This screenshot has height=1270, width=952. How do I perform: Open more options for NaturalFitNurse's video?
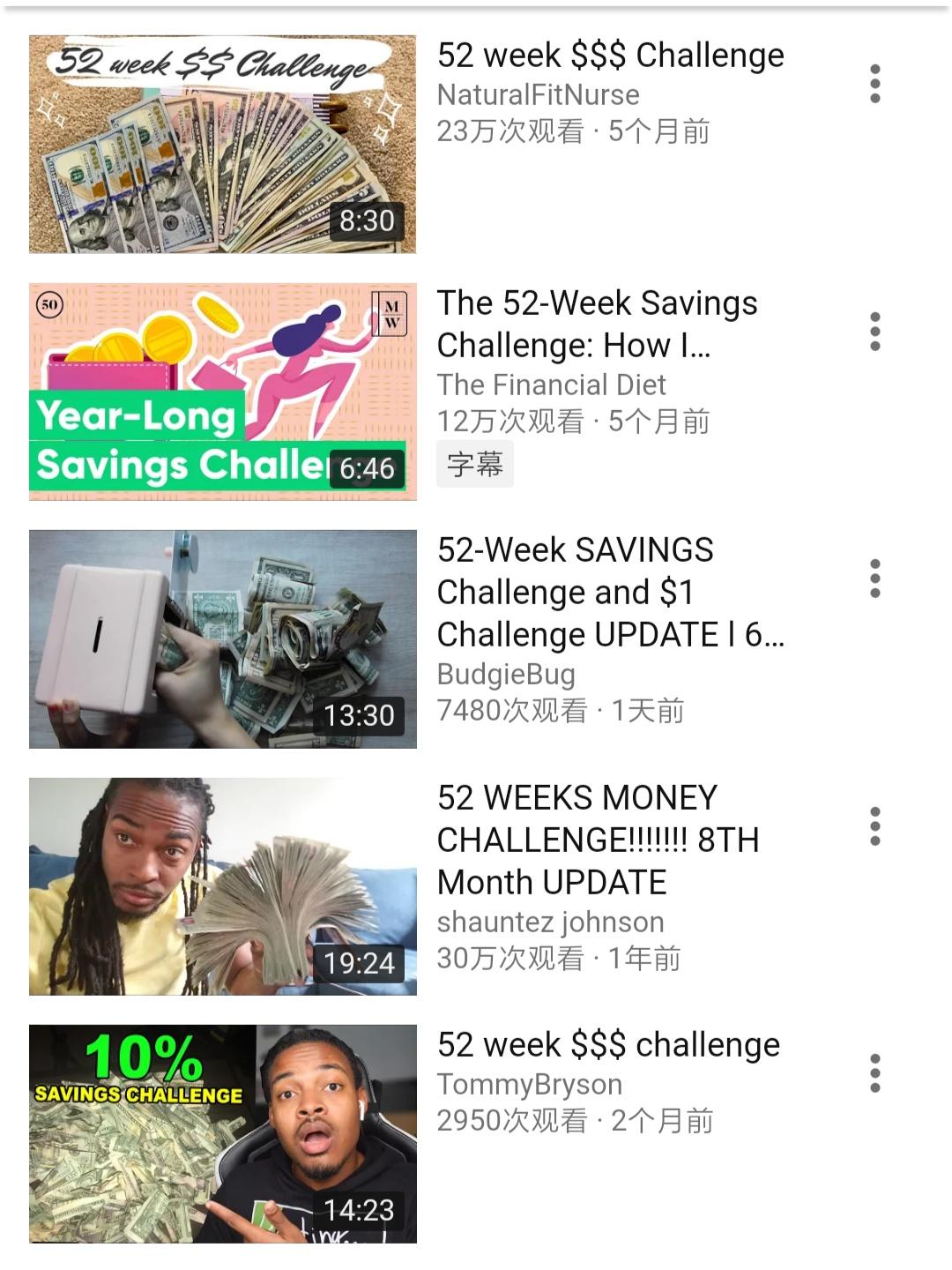(x=874, y=84)
